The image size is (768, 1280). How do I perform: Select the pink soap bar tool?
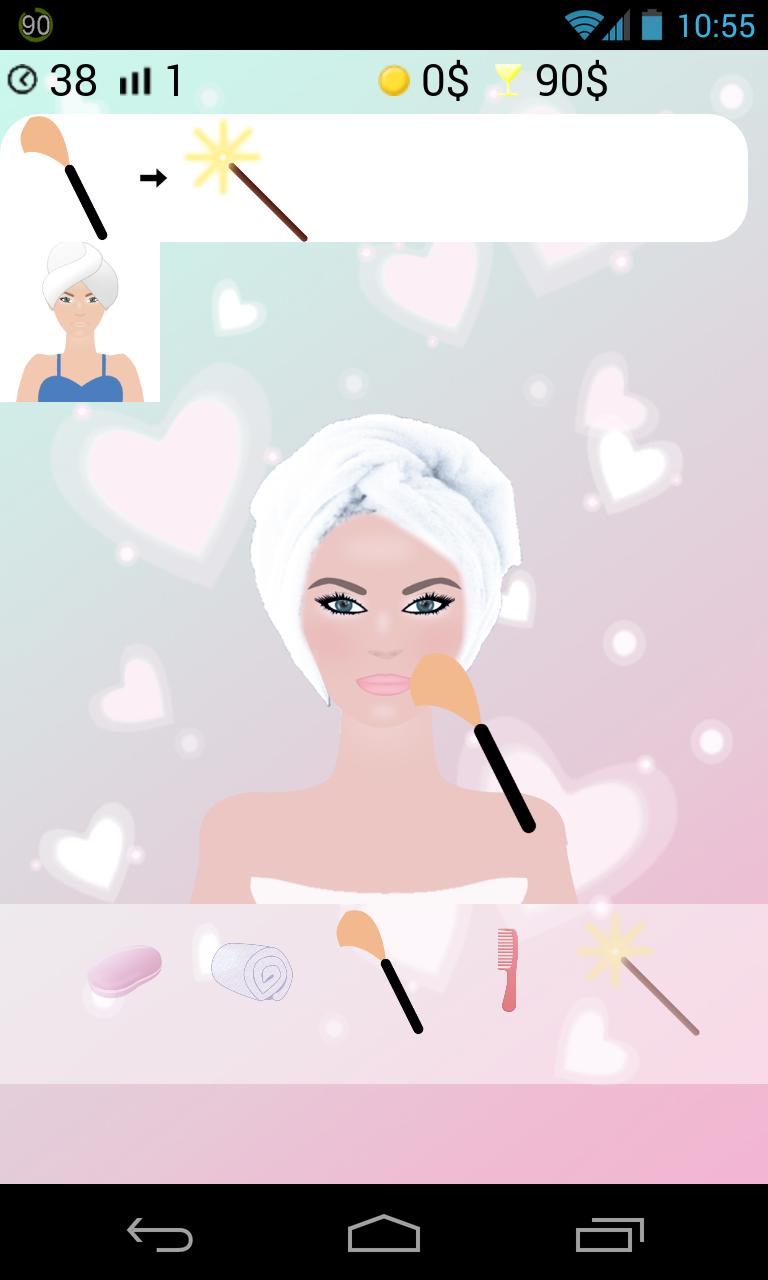(x=125, y=969)
